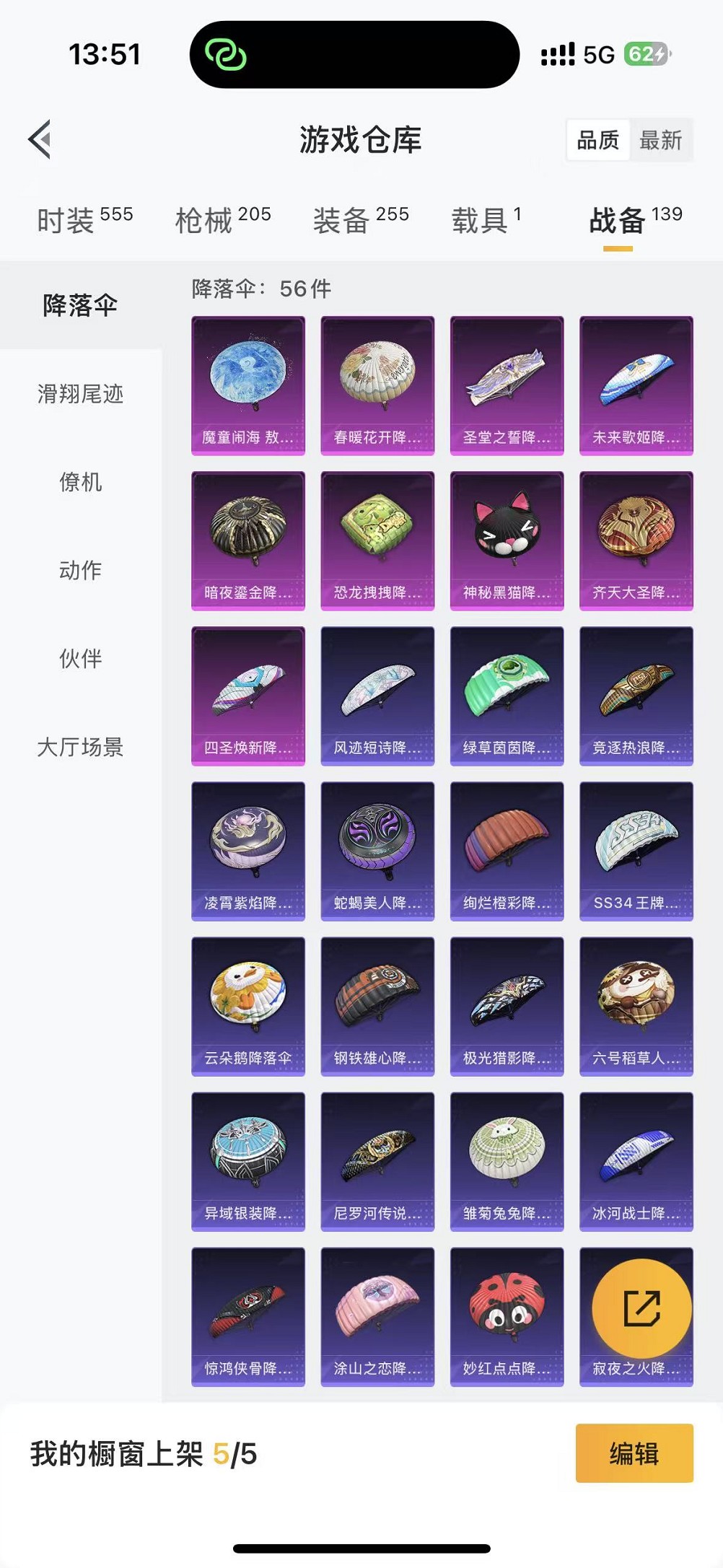Open the 妙红点点 parachute item

(x=507, y=1316)
